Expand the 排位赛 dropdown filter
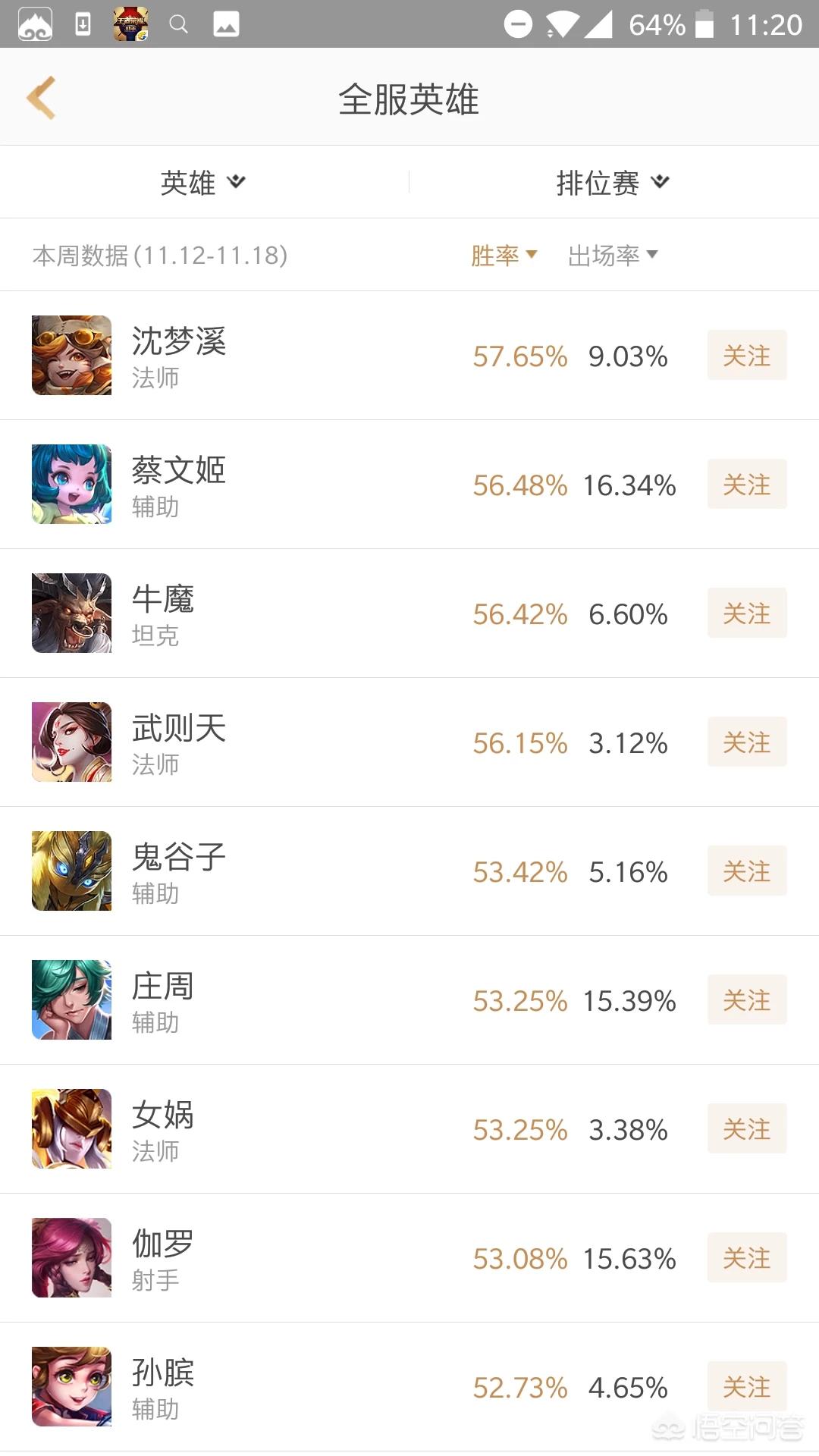 [613, 183]
